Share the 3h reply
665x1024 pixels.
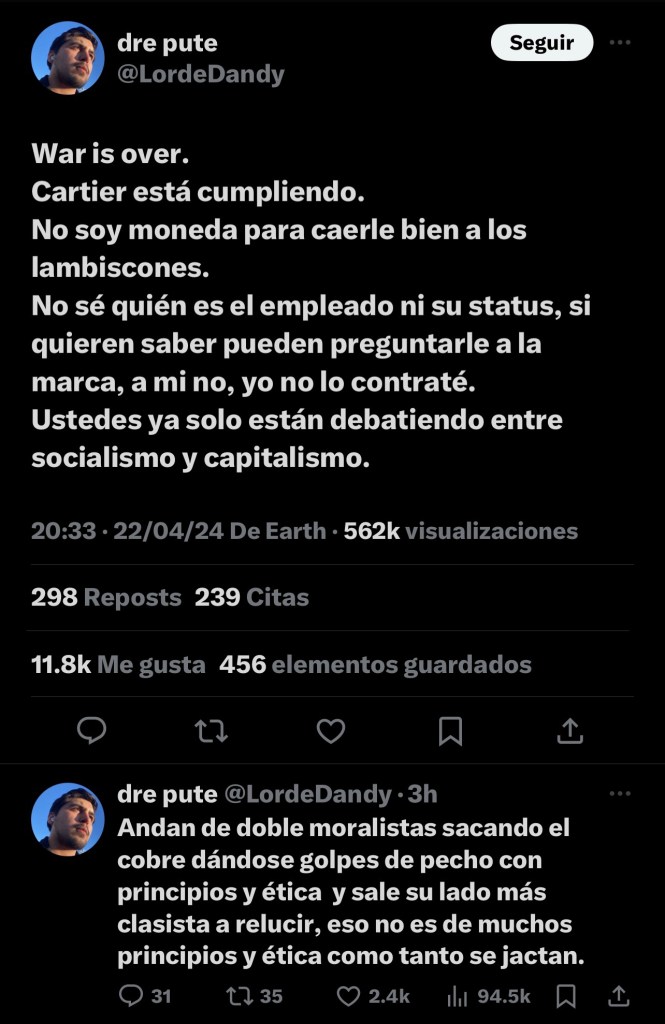[x=619, y=995]
